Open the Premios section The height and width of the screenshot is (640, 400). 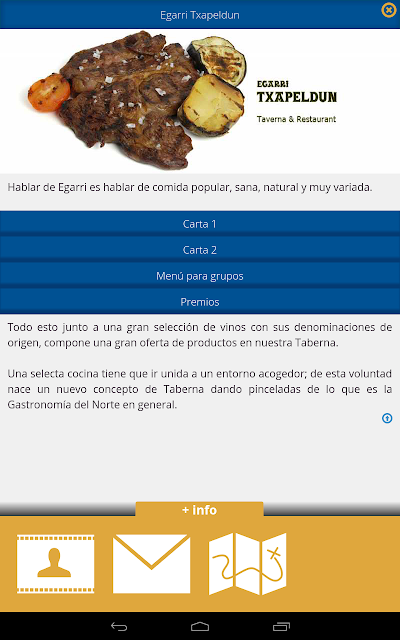pyautogui.click(x=200, y=302)
